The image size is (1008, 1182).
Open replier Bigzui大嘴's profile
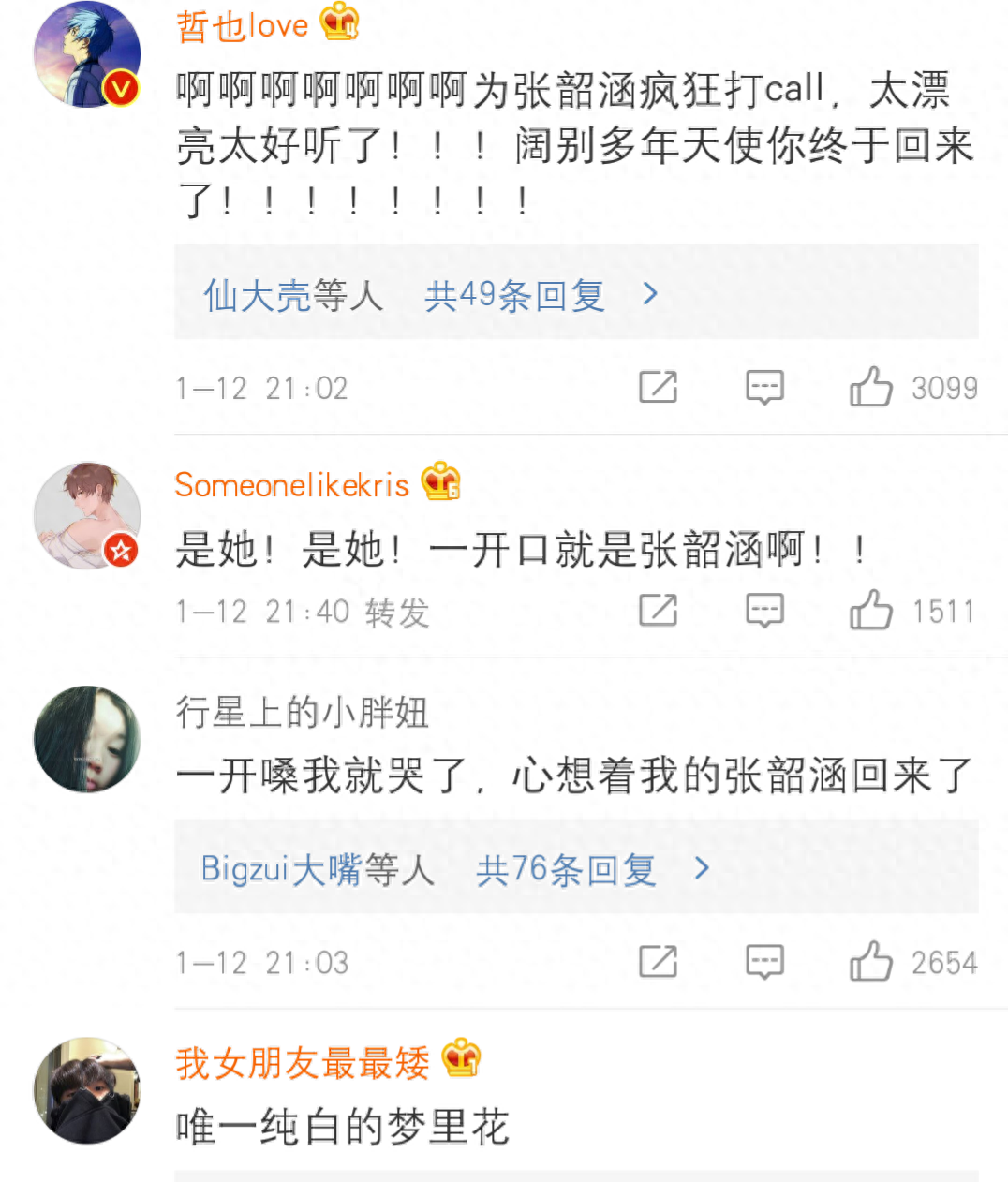pyautogui.click(x=281, y=870)
